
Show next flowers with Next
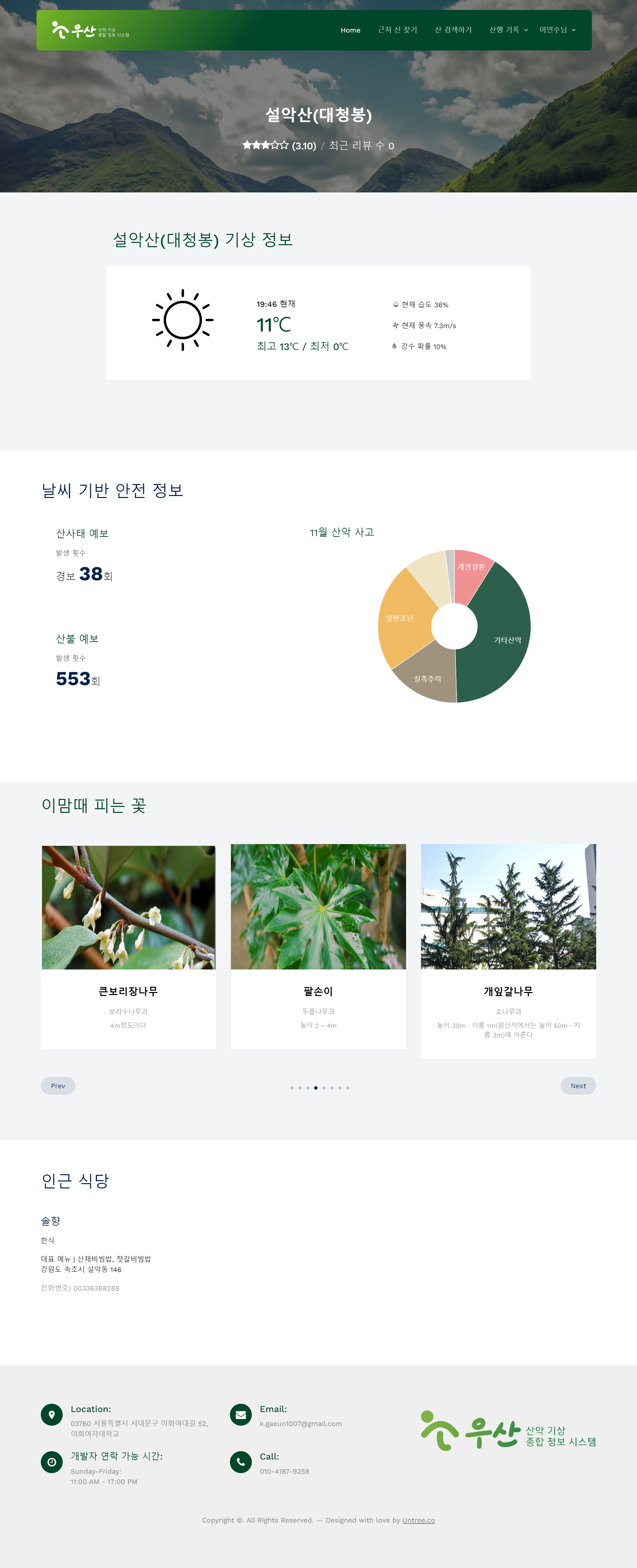[577, 1086]
